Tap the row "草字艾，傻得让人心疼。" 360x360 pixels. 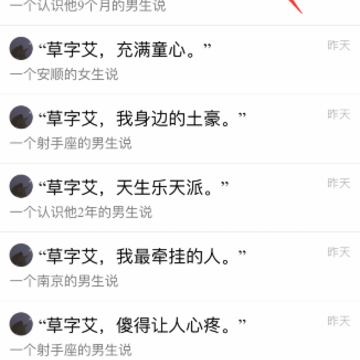[x=180, y=331]
